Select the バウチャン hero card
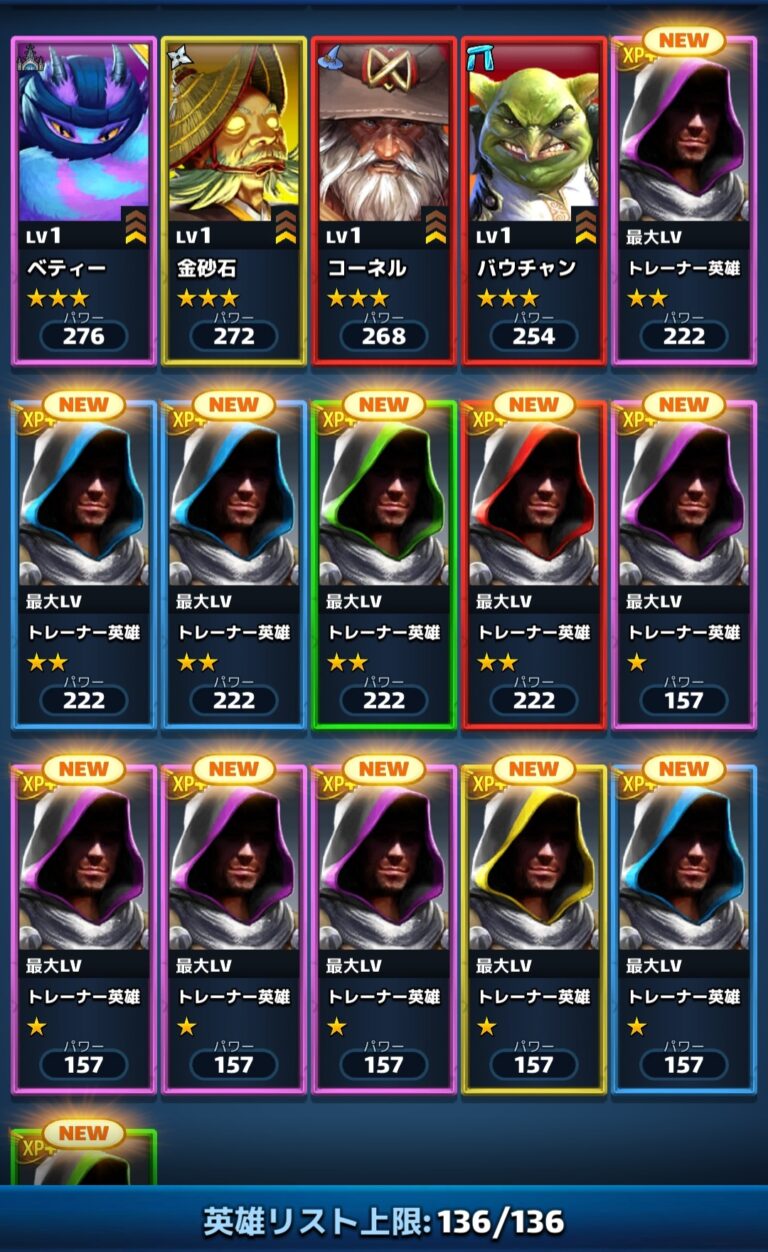768x1252 pixels. point(534,200)
